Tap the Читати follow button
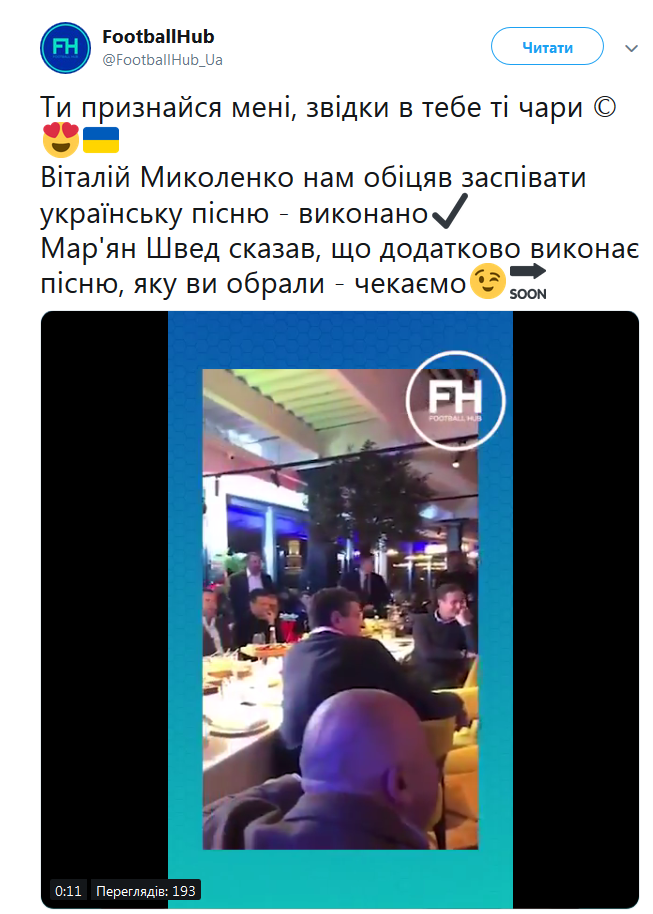The image size is (653, 914). click(x=547, y=47)
